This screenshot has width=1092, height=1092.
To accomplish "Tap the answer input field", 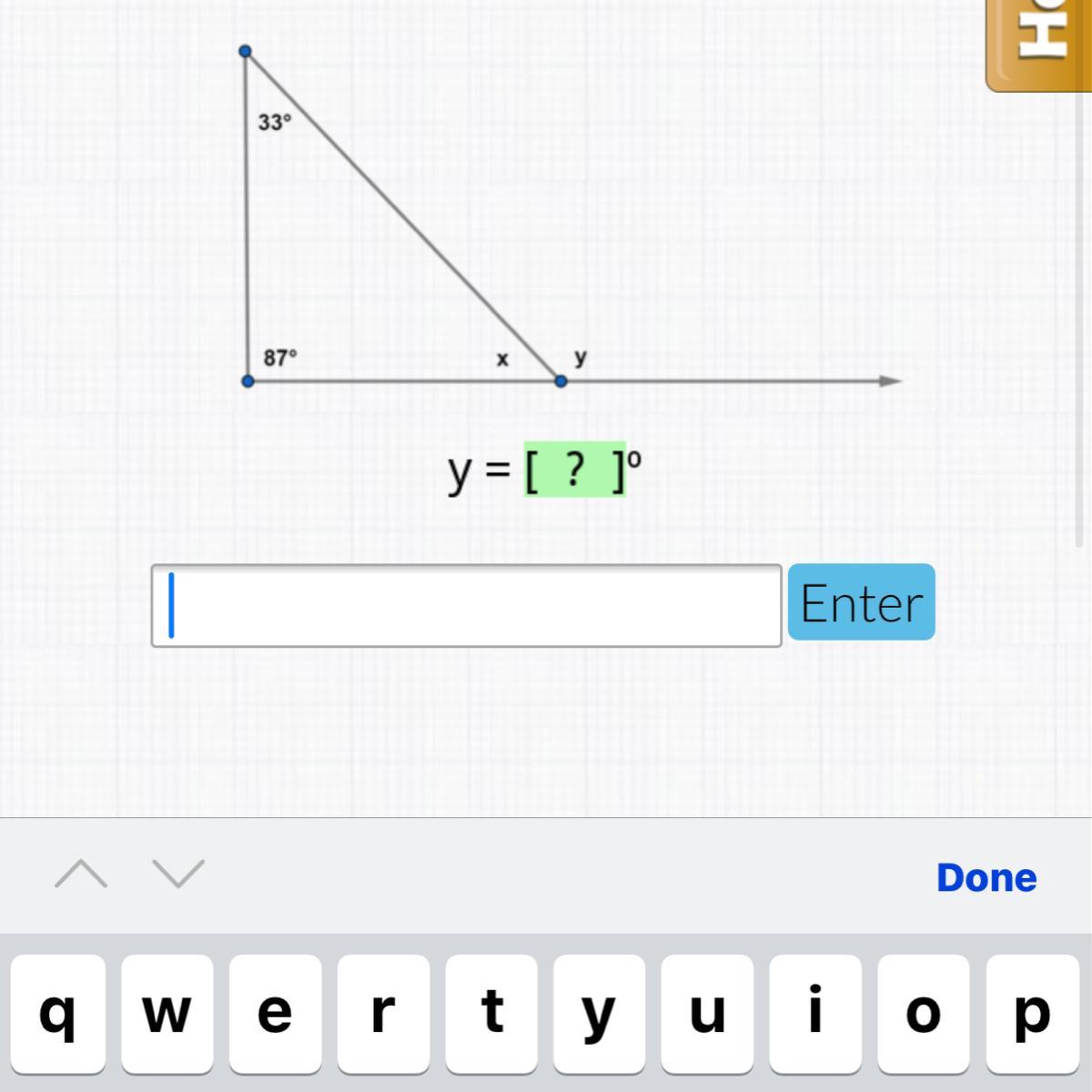I will coord(466,606).
